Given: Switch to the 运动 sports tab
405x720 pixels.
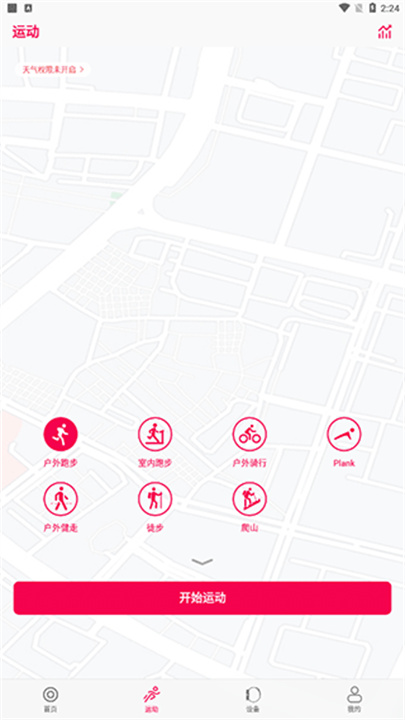Looking at the screenshot, I should 152,699.
